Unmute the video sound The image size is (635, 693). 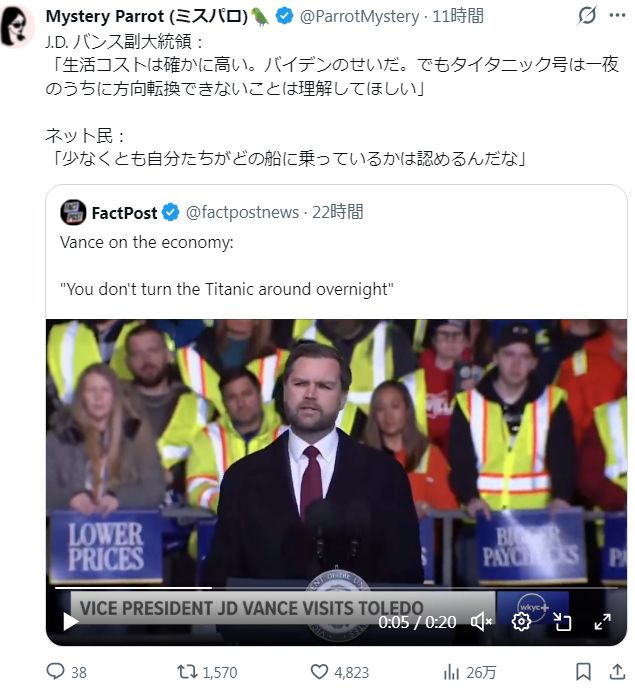(x=481, y=621)
